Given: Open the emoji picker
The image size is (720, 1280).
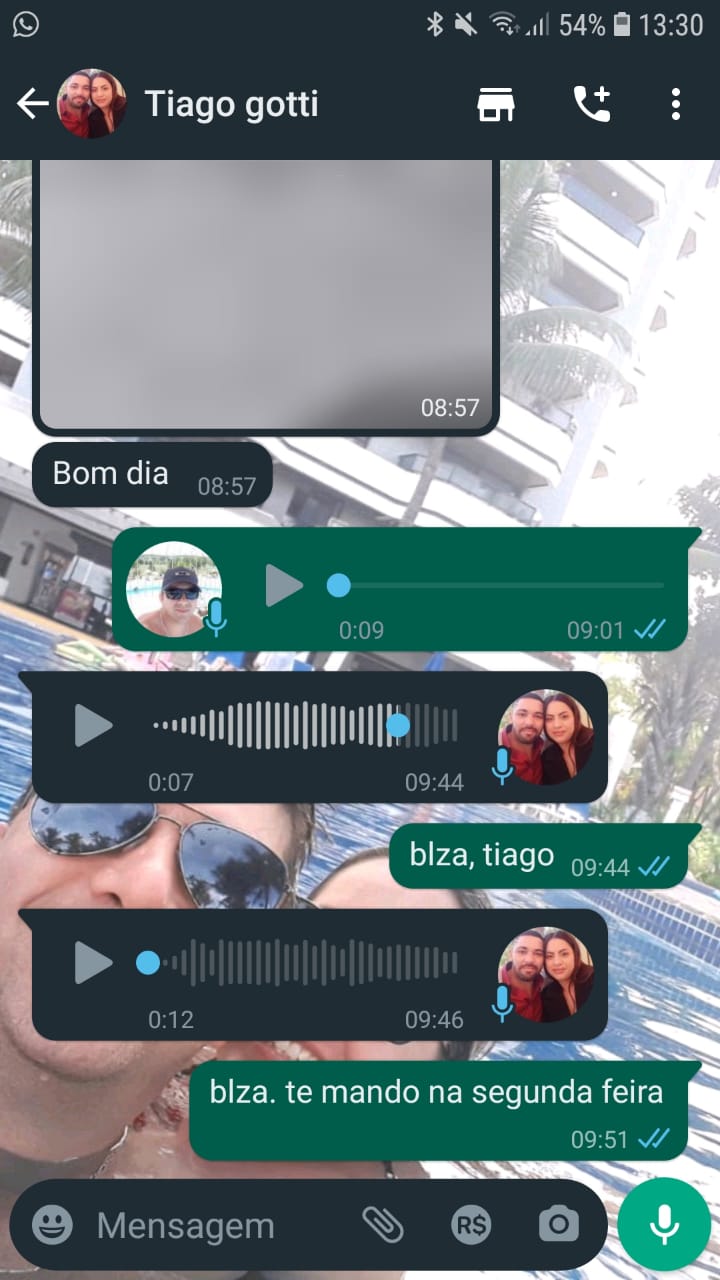Looking at the screenshot, I should pos(52,1225).
